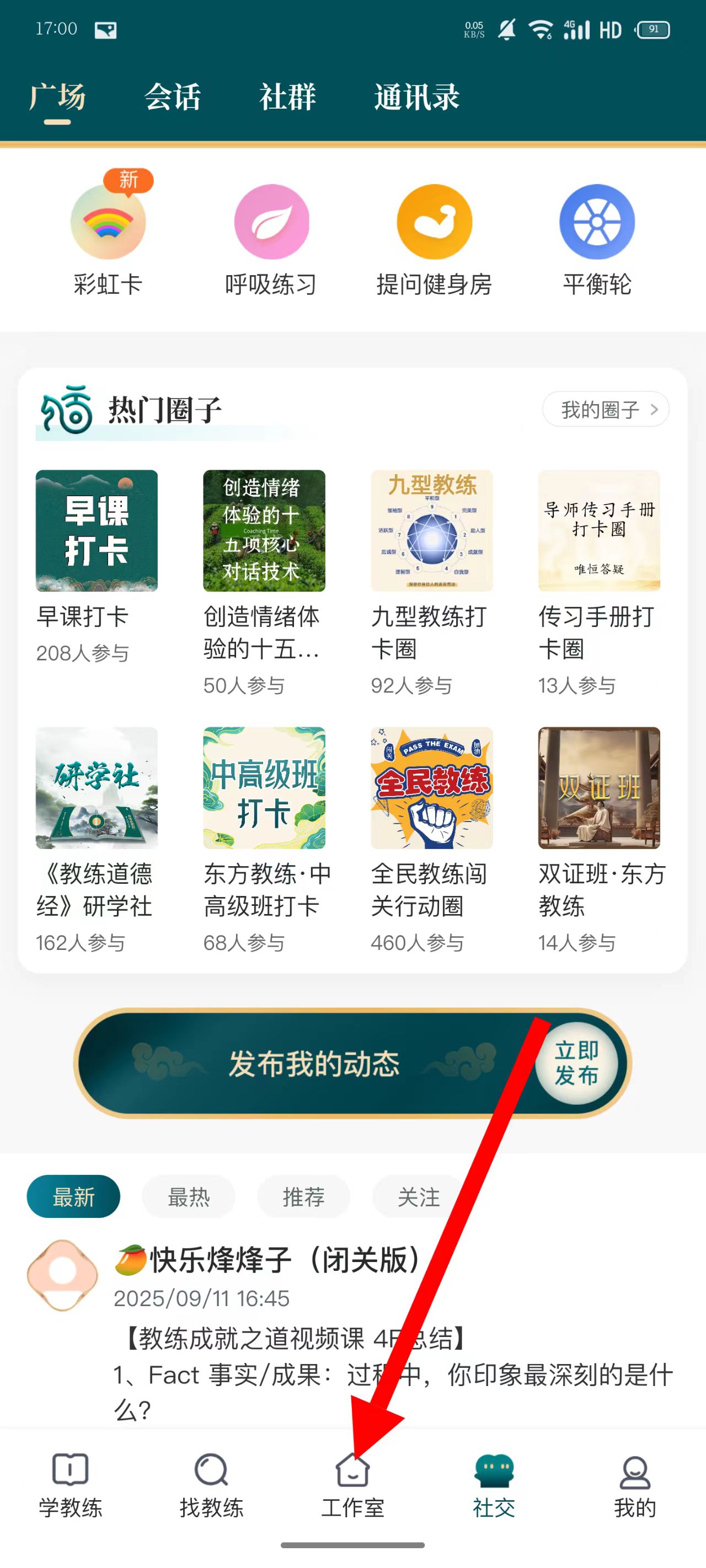View 我的圈子

606,410
